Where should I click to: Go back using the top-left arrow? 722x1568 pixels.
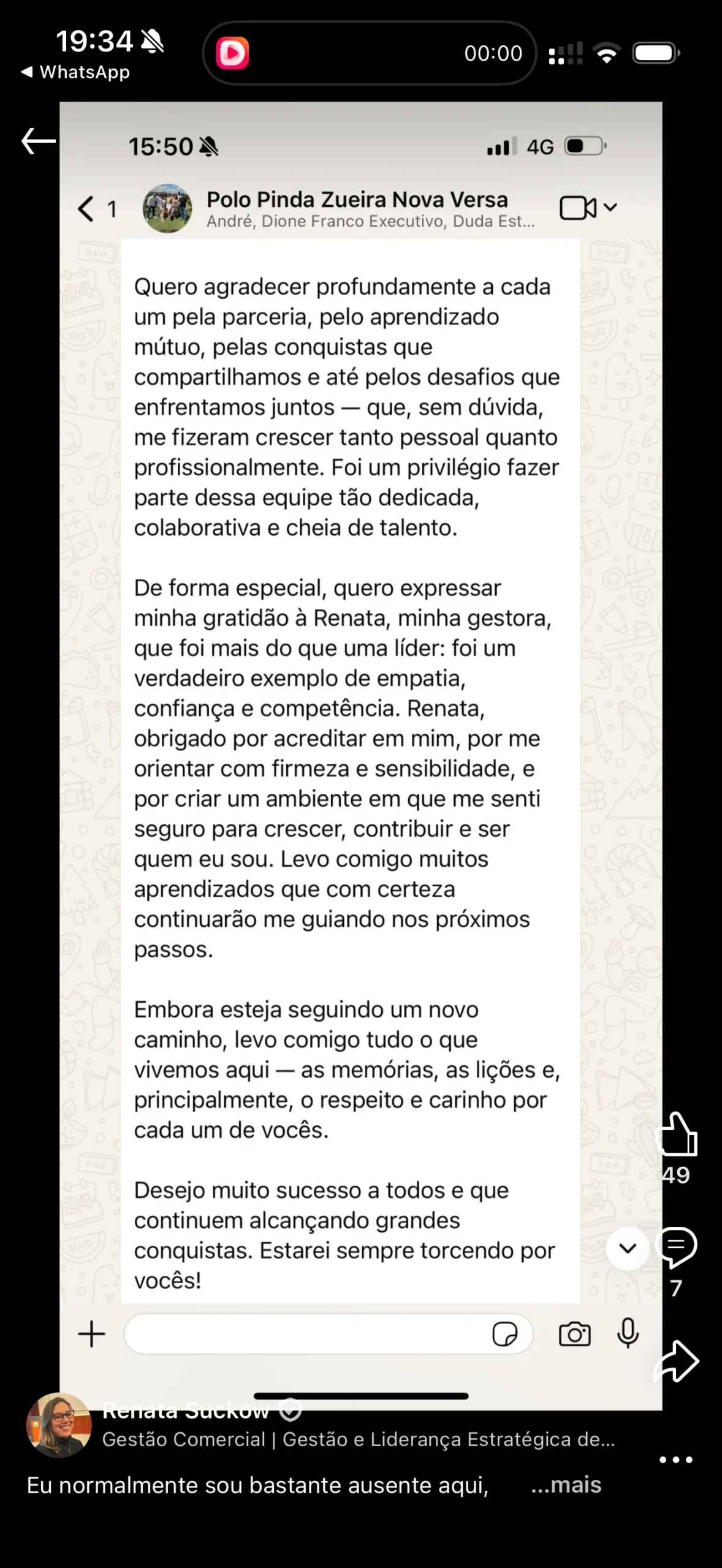coord(38,141)
